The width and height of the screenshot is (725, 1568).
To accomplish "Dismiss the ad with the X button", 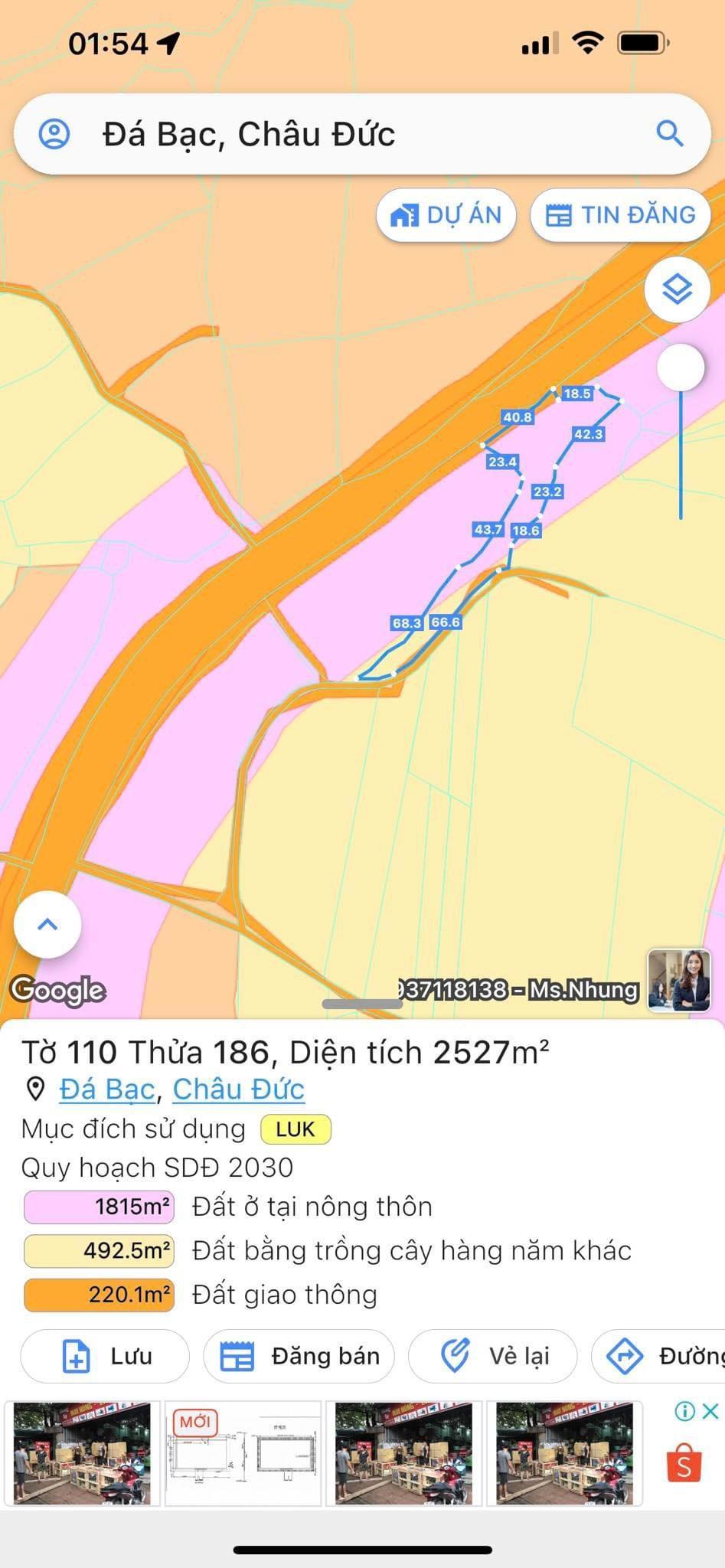I will click(710, 1410).
